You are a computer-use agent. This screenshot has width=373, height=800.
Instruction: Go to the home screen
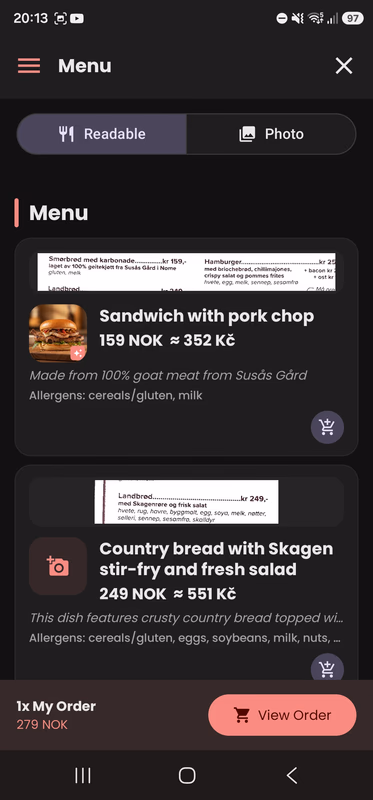[187, 776]
